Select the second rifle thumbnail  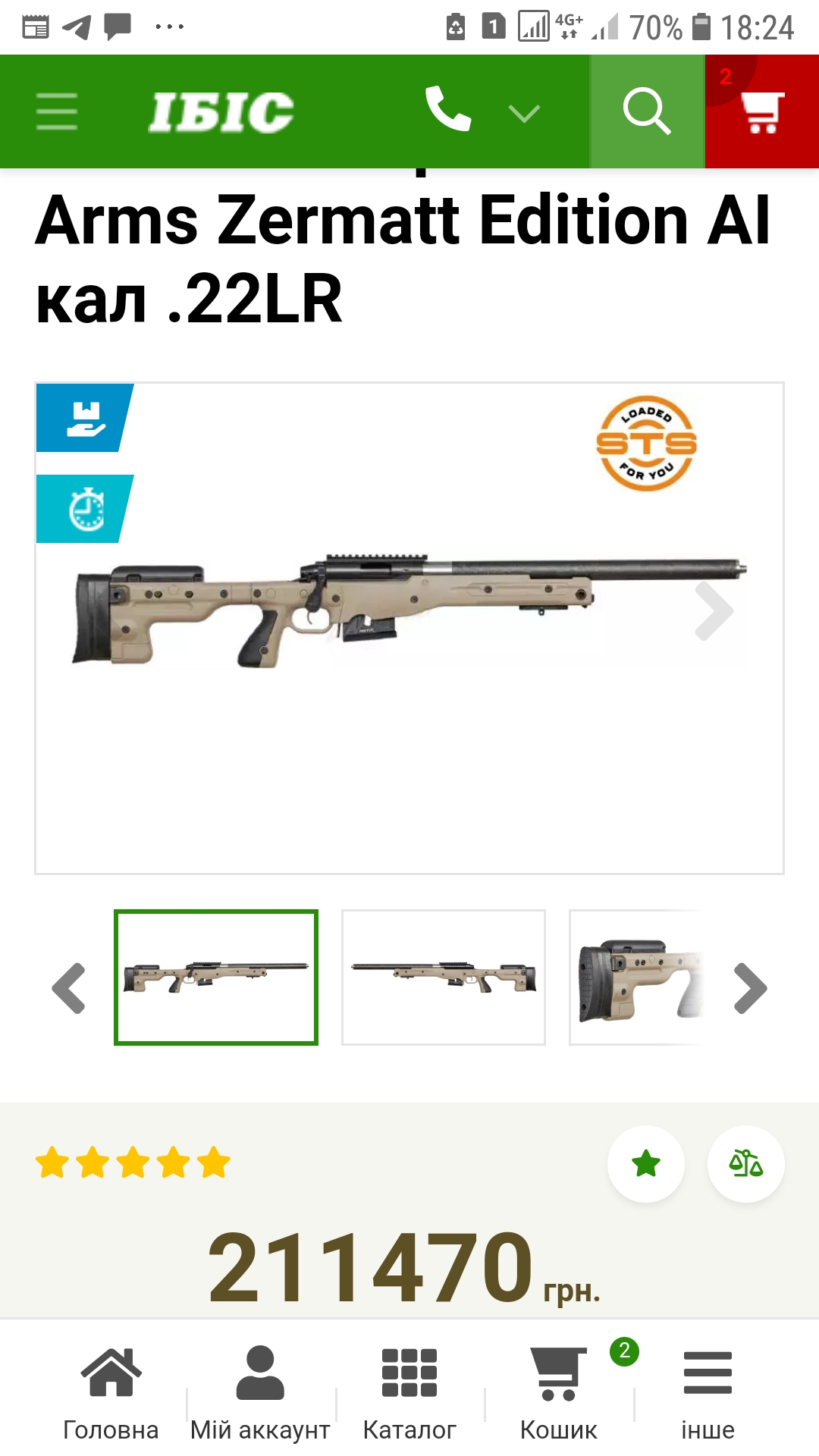444,977
